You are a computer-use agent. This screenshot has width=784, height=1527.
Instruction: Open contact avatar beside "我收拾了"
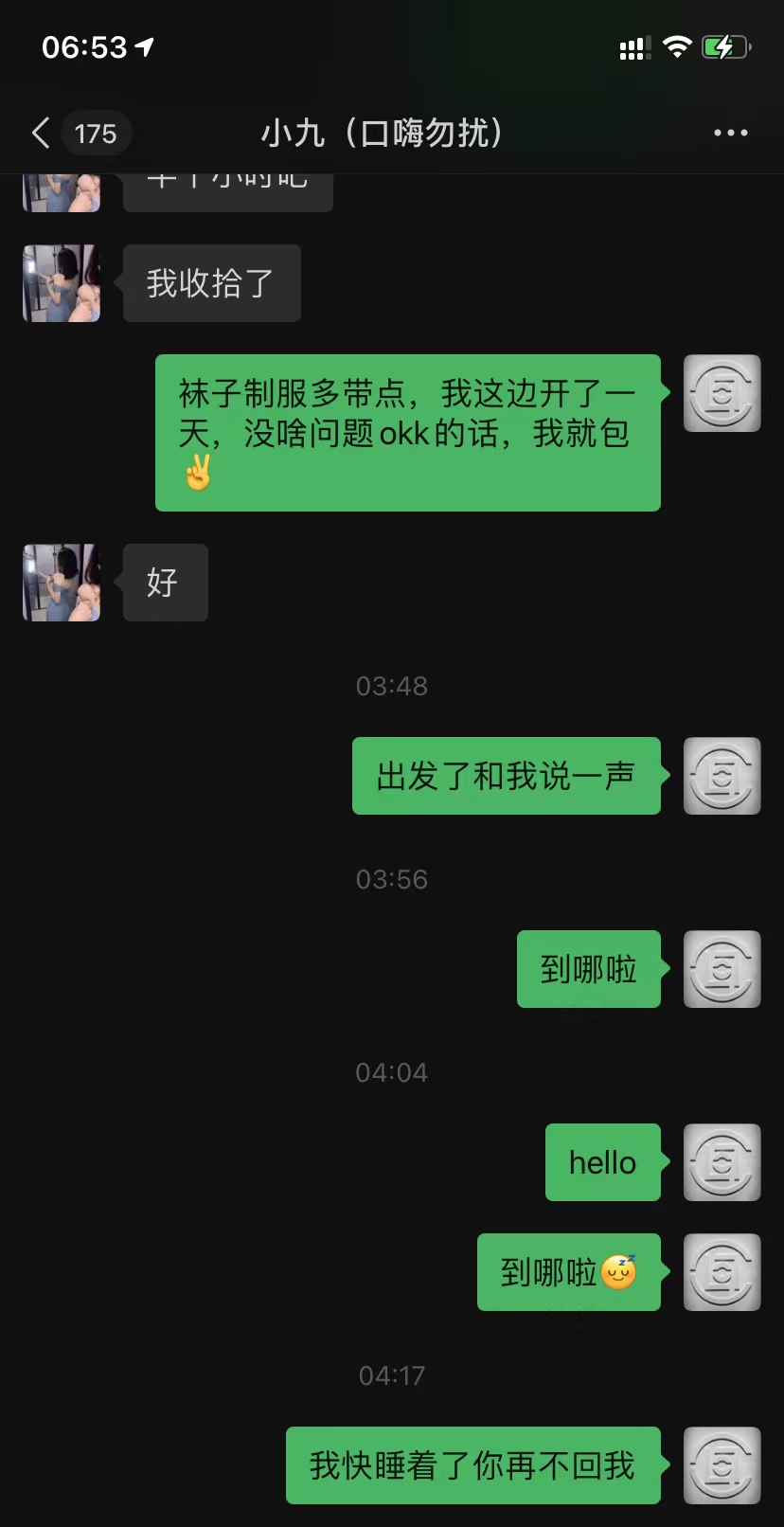point(62,283)
